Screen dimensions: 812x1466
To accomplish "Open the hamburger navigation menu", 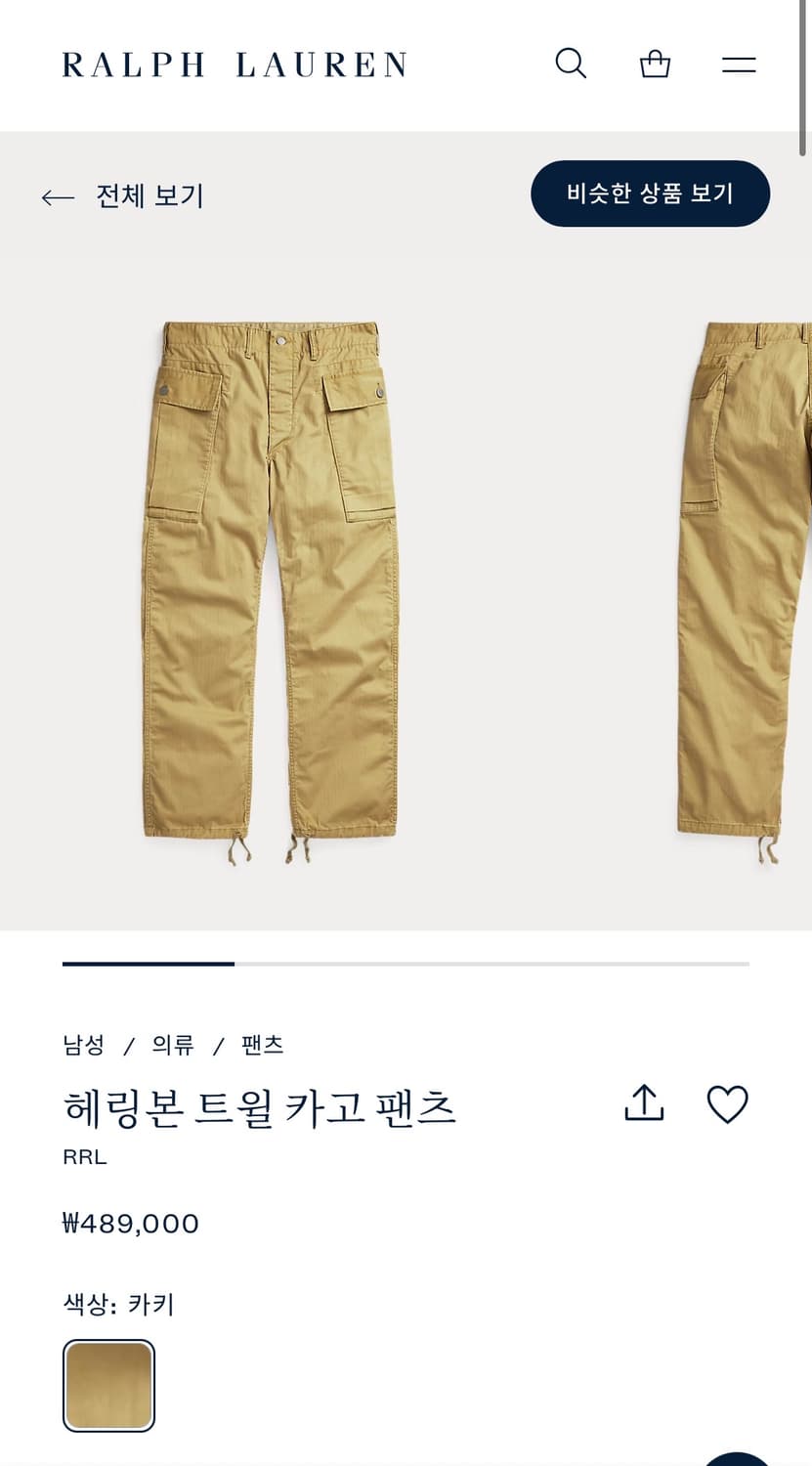I will (x=738, y=64).
